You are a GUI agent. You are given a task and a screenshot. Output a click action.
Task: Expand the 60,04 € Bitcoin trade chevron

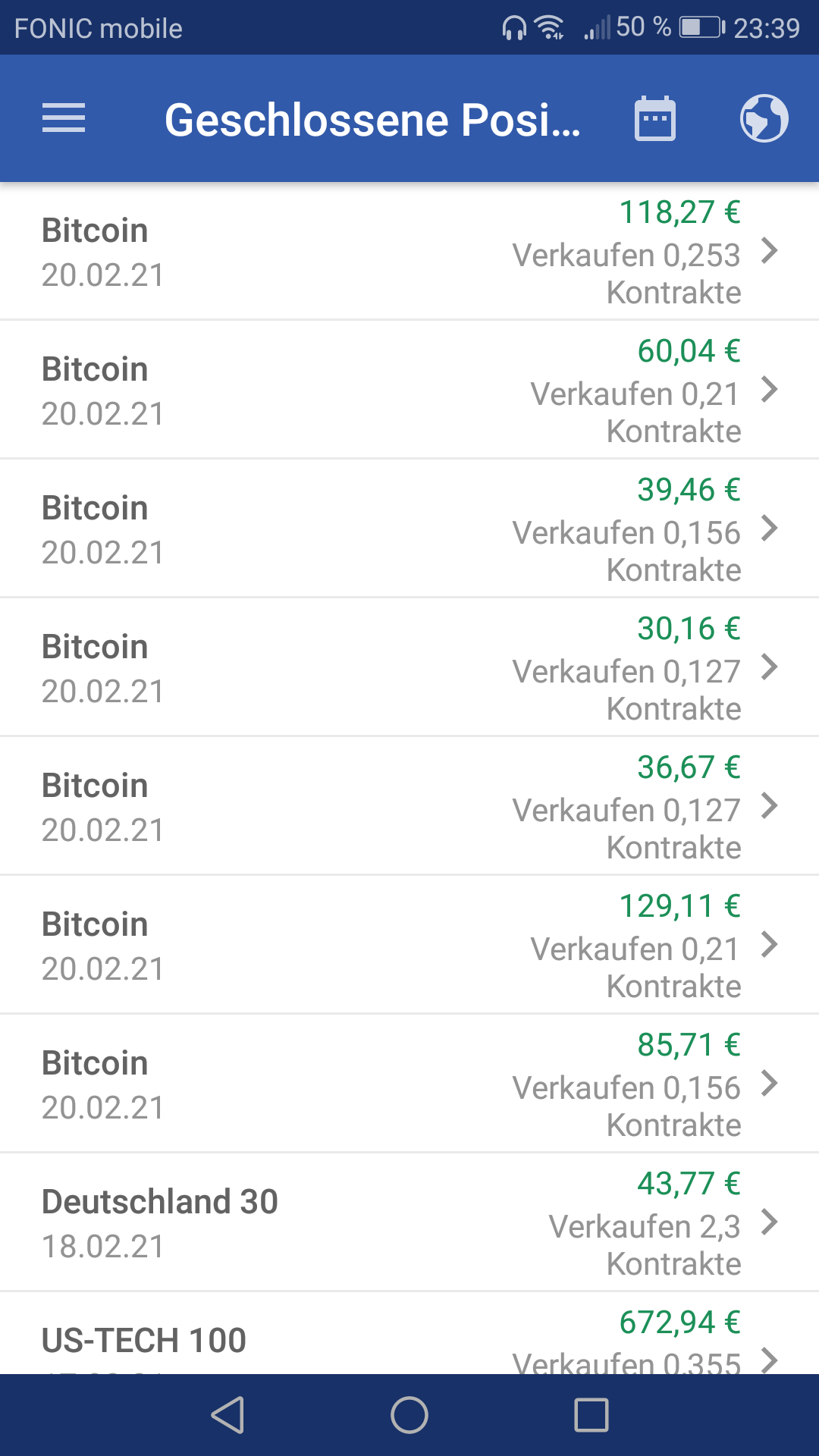point(771,391)
